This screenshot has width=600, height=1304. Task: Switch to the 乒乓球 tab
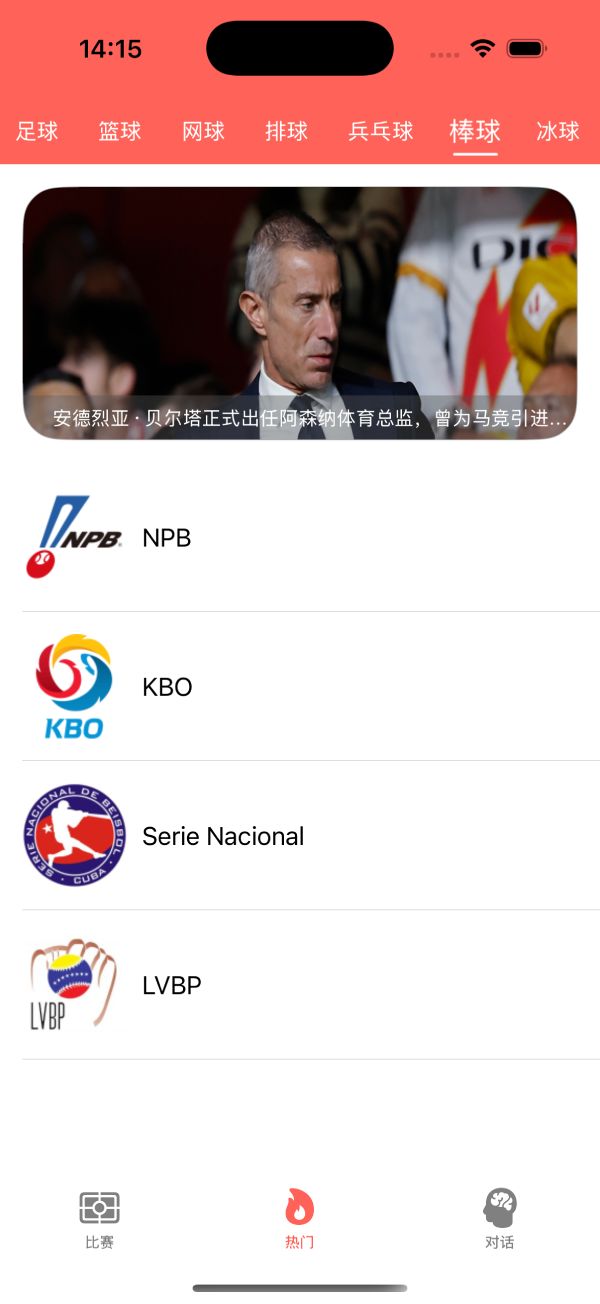[x=381, y=131]
